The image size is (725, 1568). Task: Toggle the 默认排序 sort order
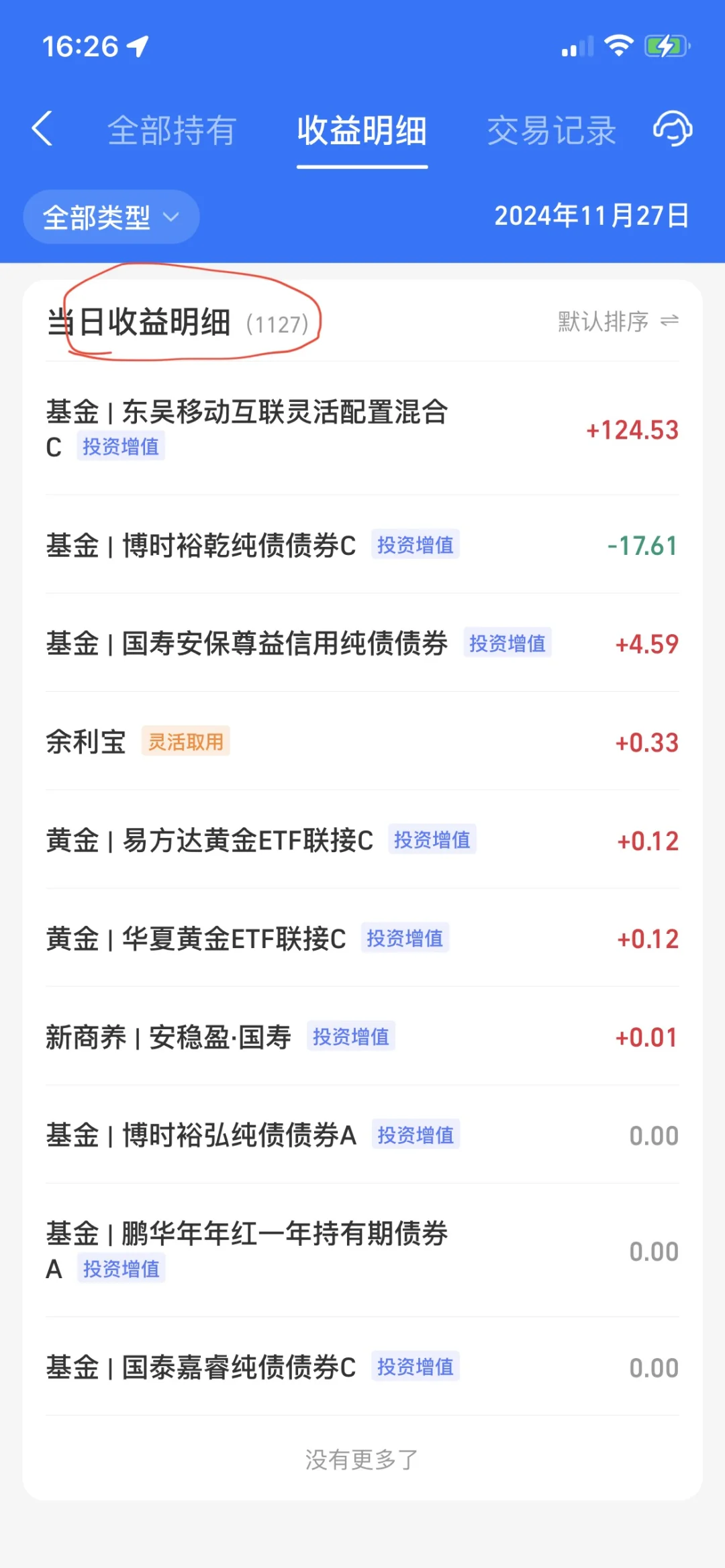point(618,321)
